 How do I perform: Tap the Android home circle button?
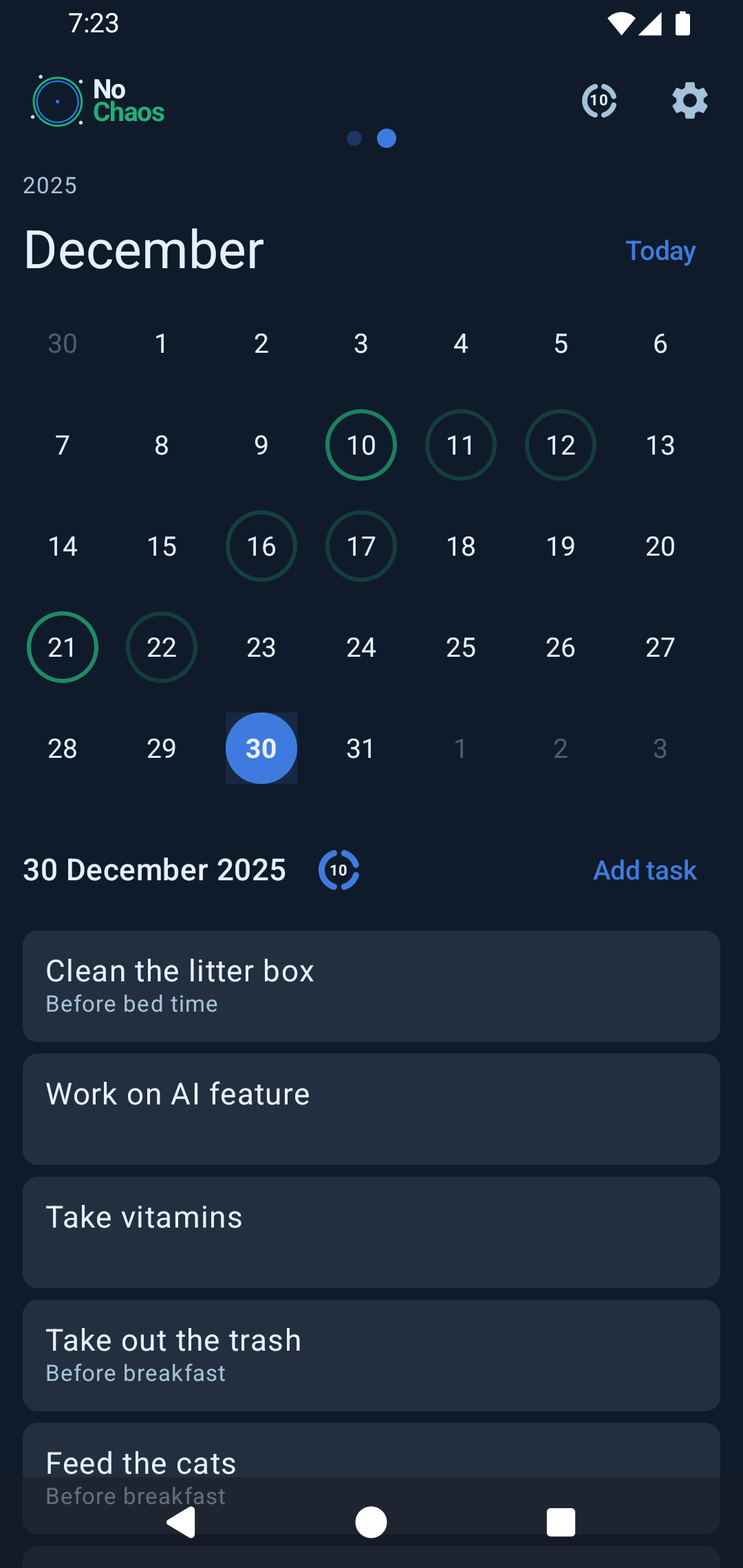coord(371,1523)
